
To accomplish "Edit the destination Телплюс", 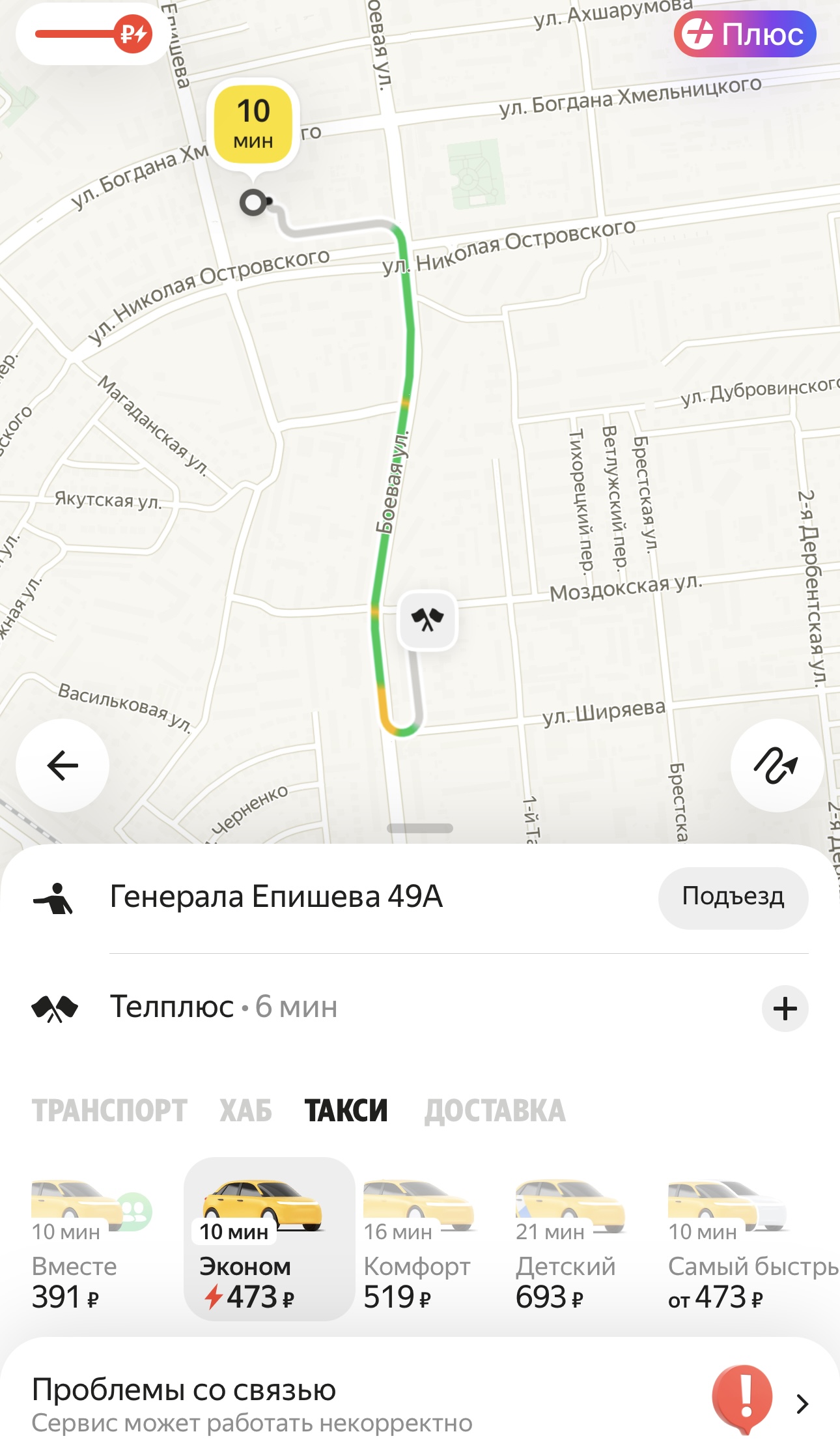I will click(x=224, y=1007).
